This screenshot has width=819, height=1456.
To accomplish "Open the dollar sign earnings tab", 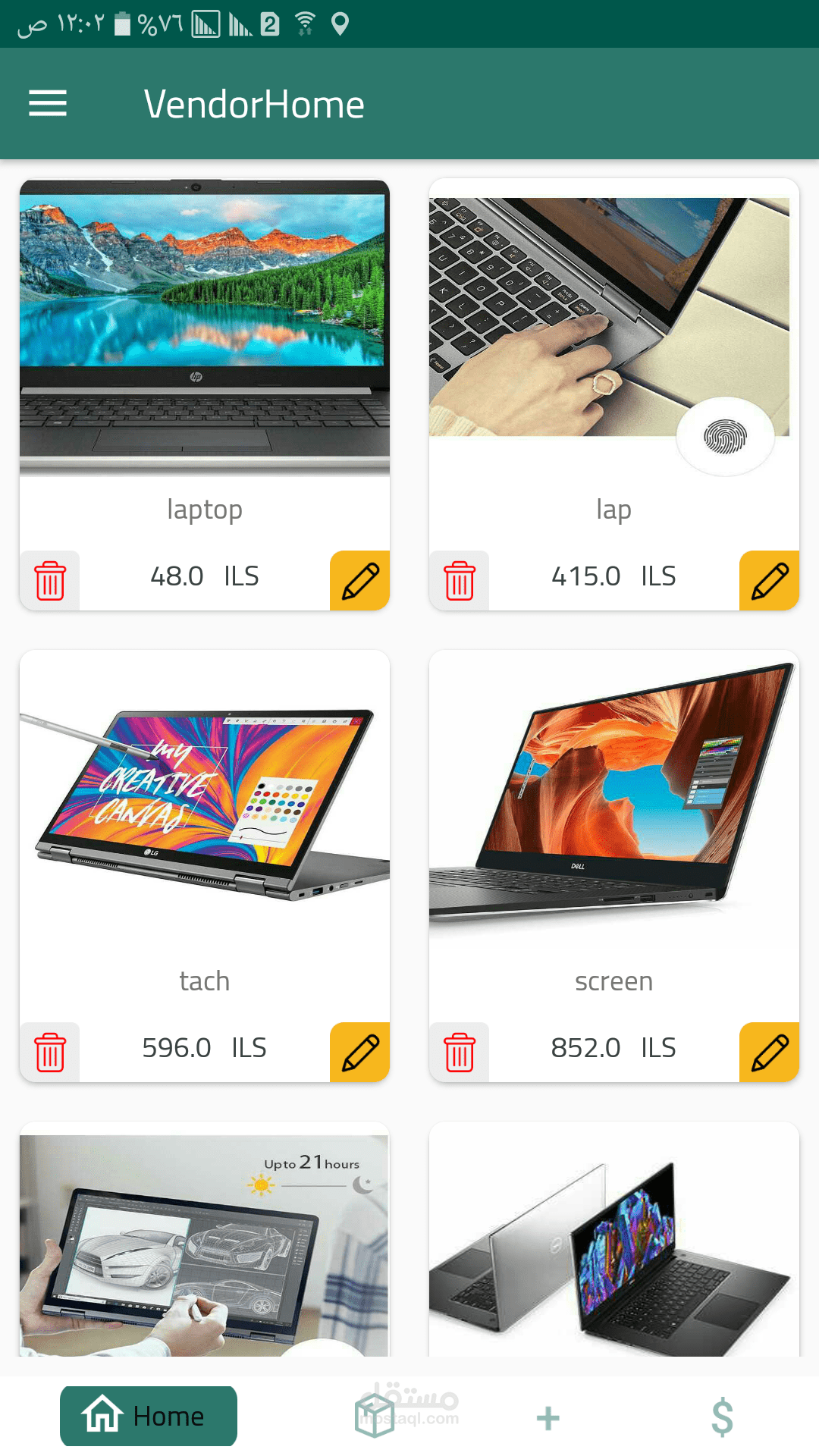I will tap(722, 1416).
